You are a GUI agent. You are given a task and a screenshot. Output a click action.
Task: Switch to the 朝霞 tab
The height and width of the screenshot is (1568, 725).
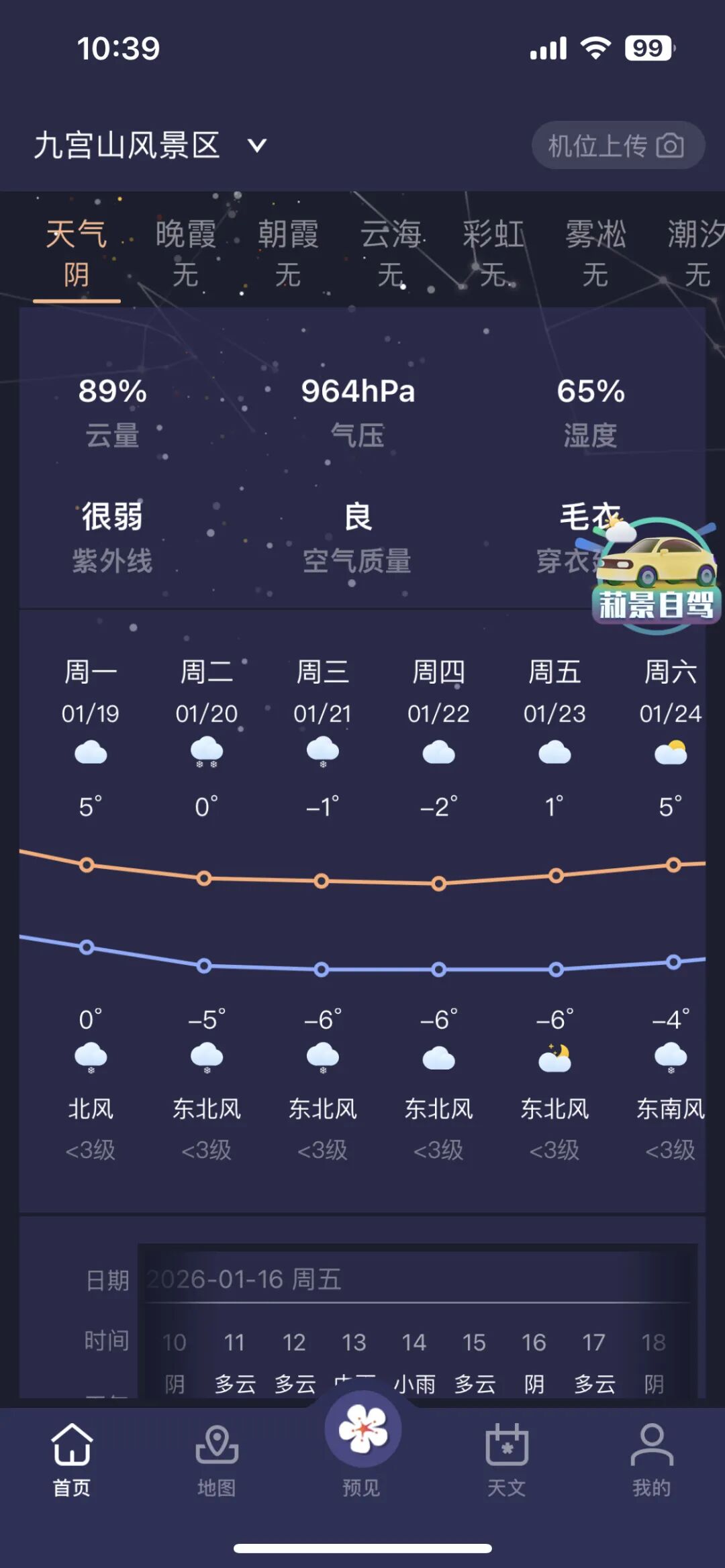288,254
